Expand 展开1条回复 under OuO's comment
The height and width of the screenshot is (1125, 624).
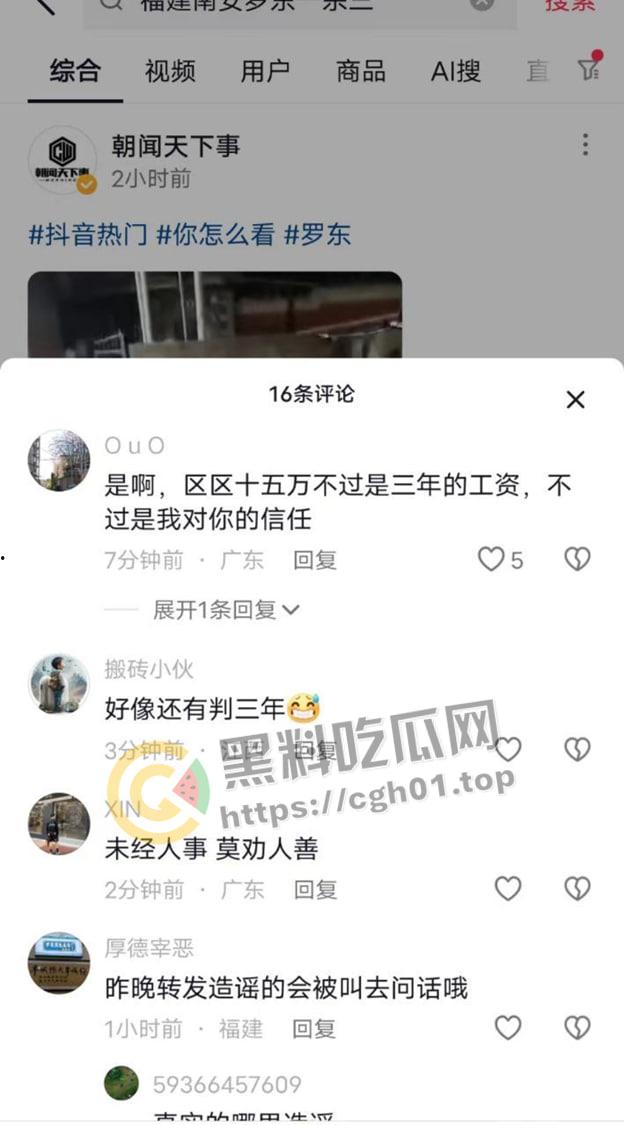[x=226, y=609]
